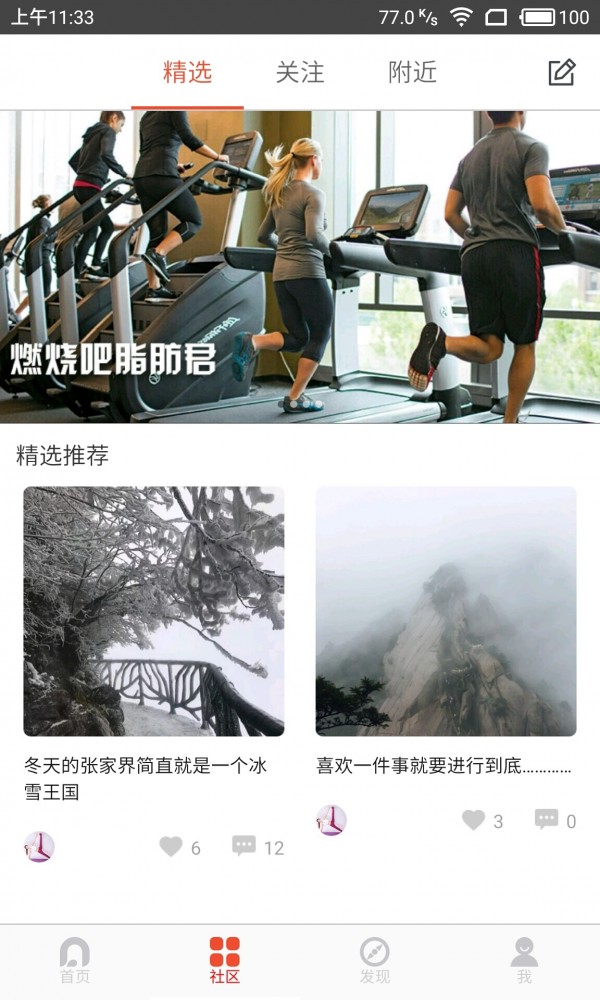This screenshot has width=600, height=1000.
Task: Switch to the 附近 tab
Action: click(412, 72)
